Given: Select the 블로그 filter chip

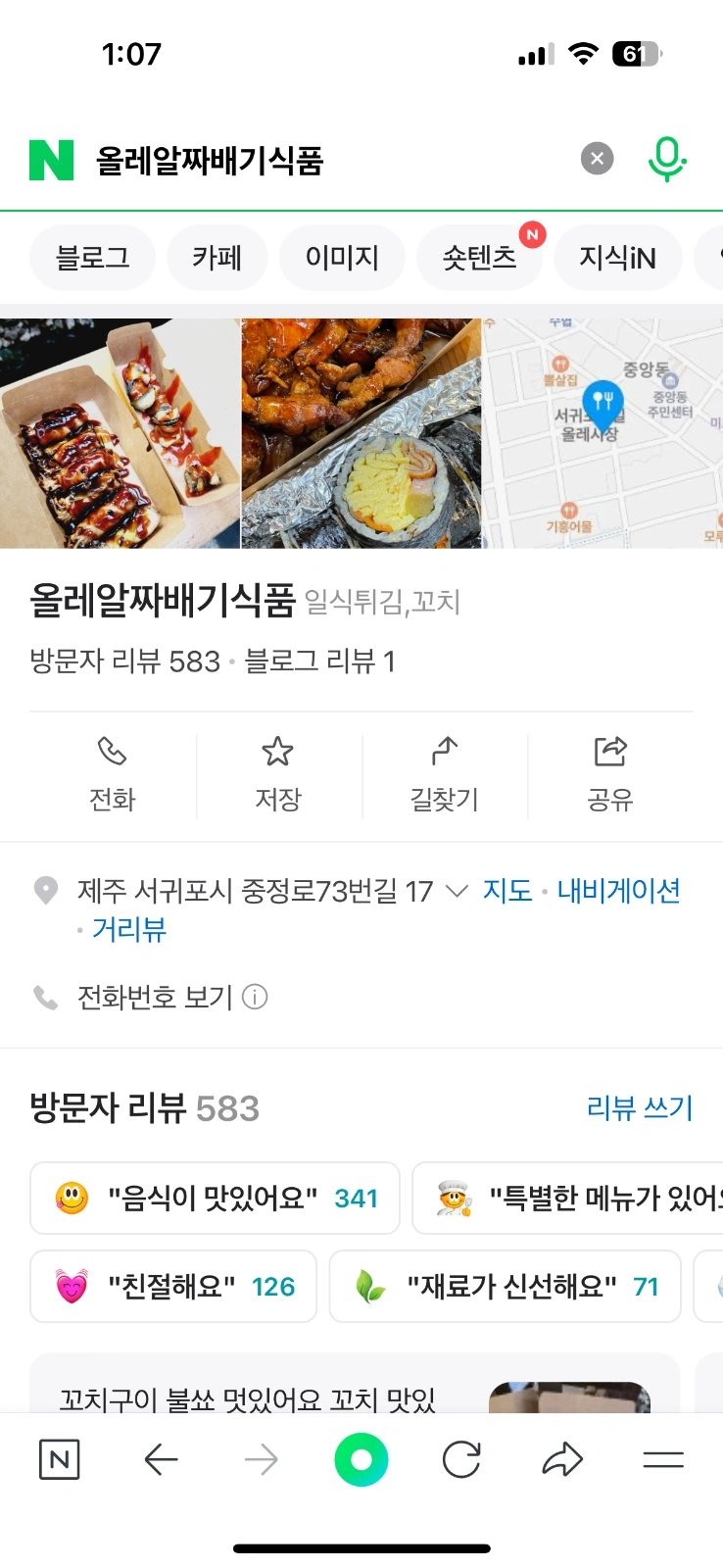Looking at the screenshot, I should (93, 258).
